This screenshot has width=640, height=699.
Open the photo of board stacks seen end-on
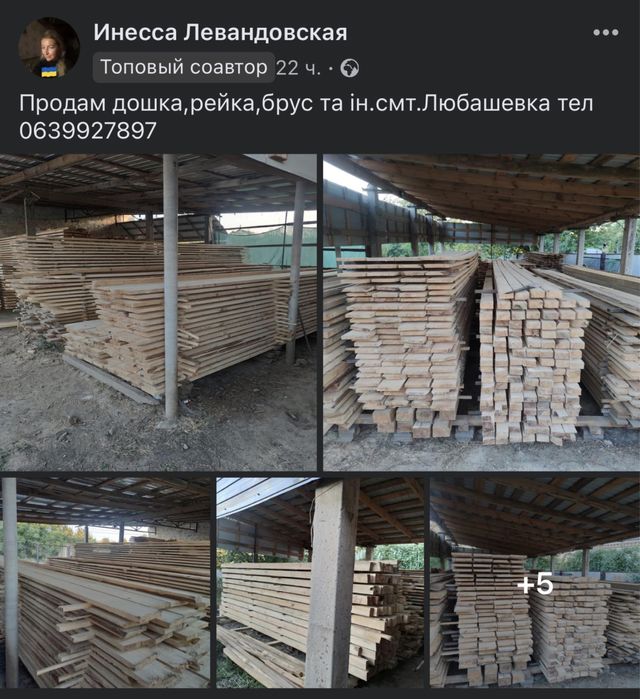coord(481,312)
